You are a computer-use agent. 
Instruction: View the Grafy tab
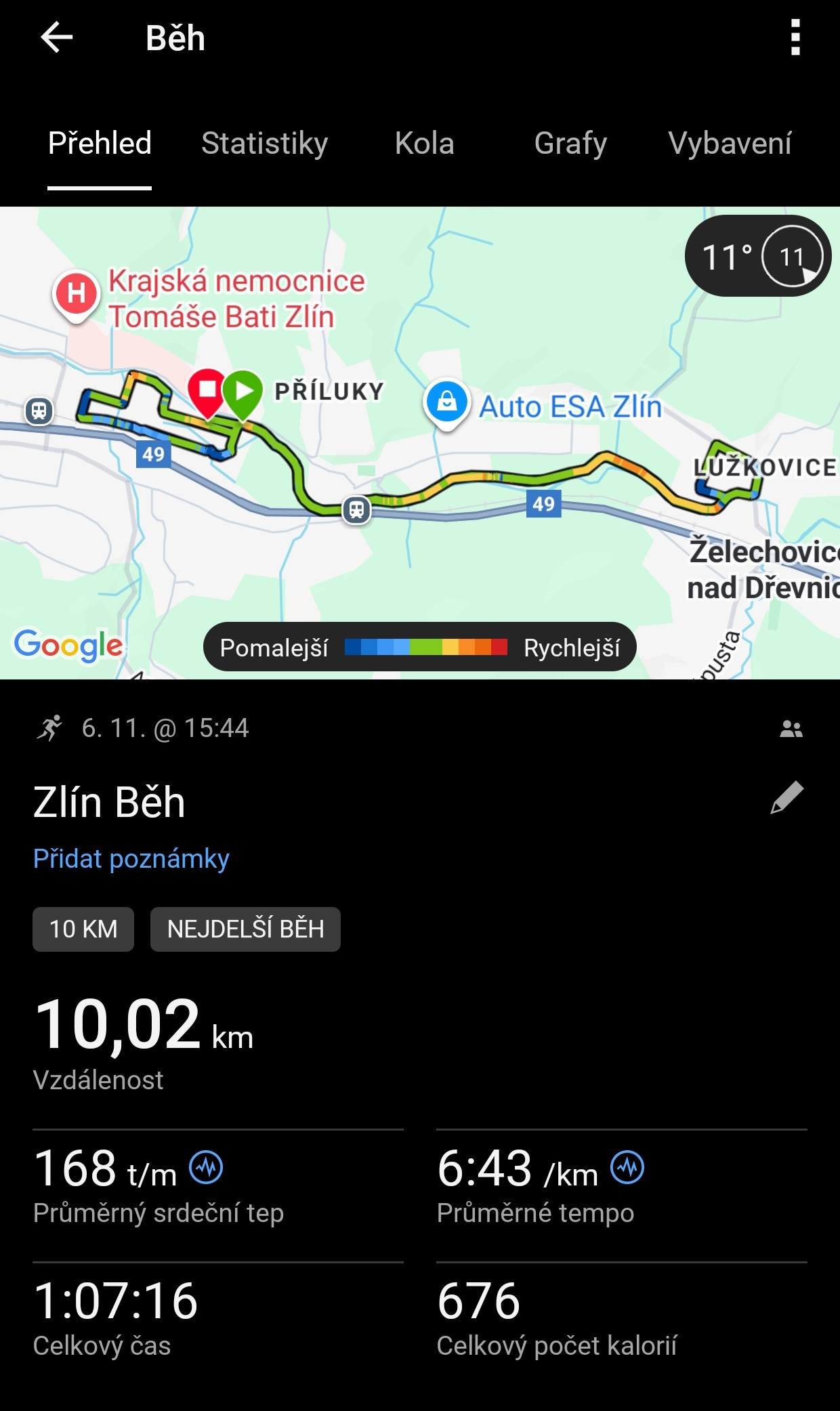click(570, 144)
